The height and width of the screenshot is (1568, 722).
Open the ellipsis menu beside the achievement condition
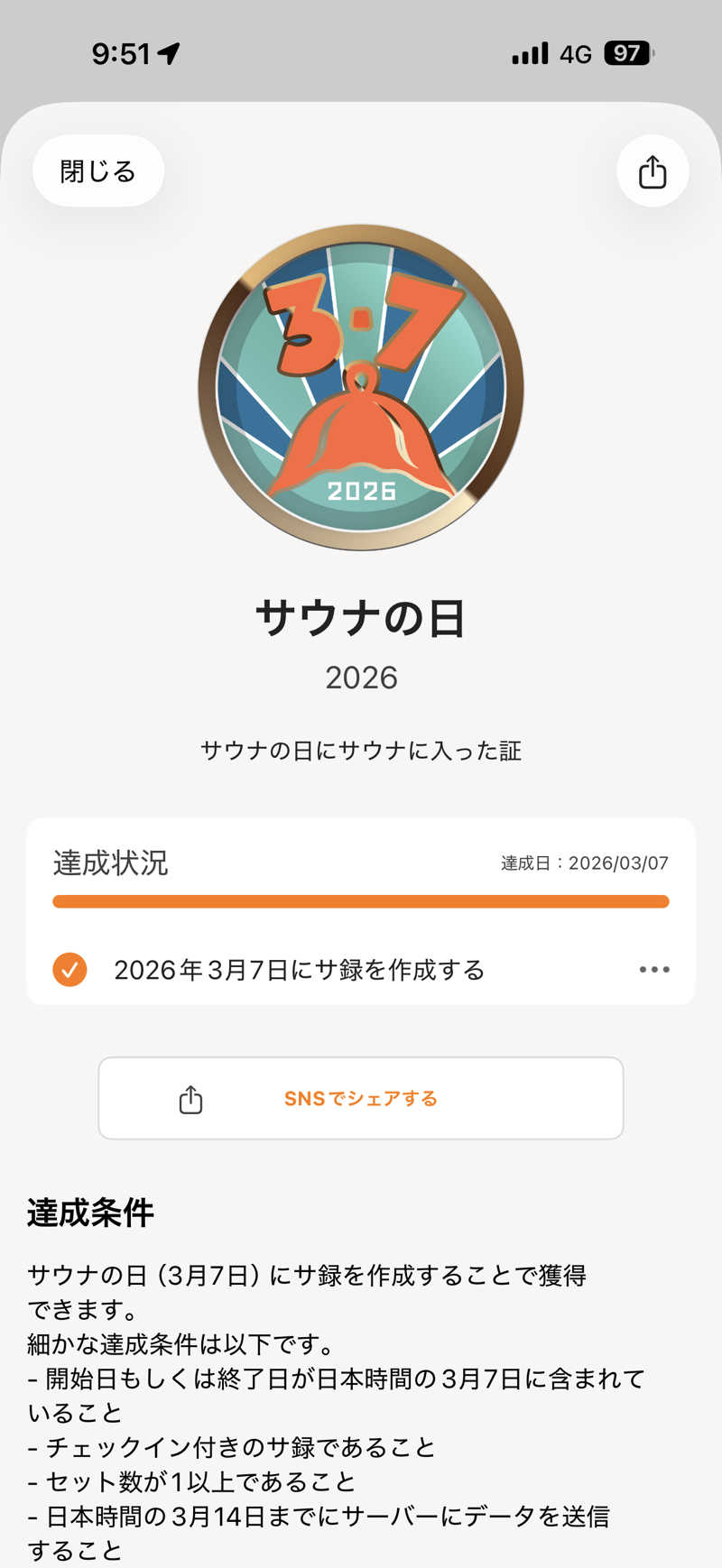653,969
